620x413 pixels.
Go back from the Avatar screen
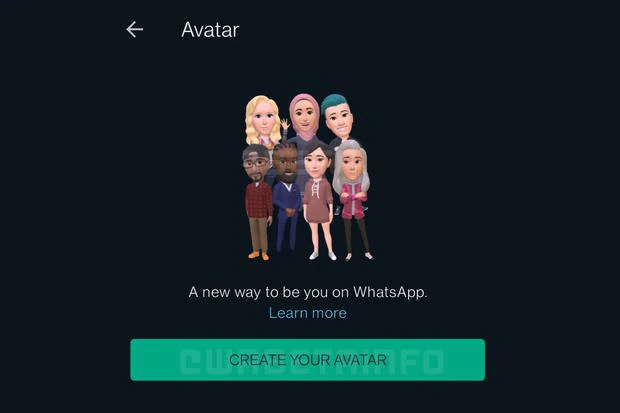[135, 30]
